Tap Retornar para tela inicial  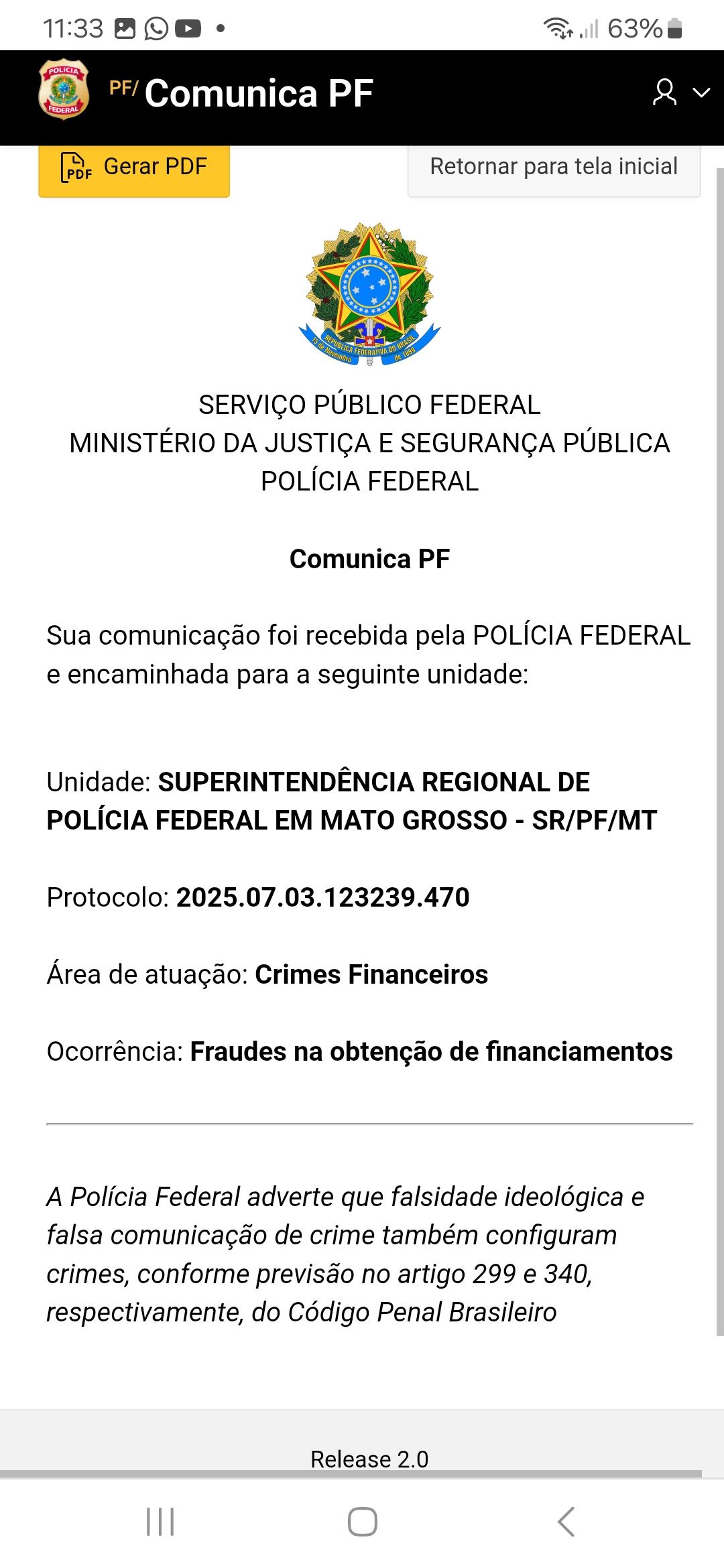[x=554, y=167]
